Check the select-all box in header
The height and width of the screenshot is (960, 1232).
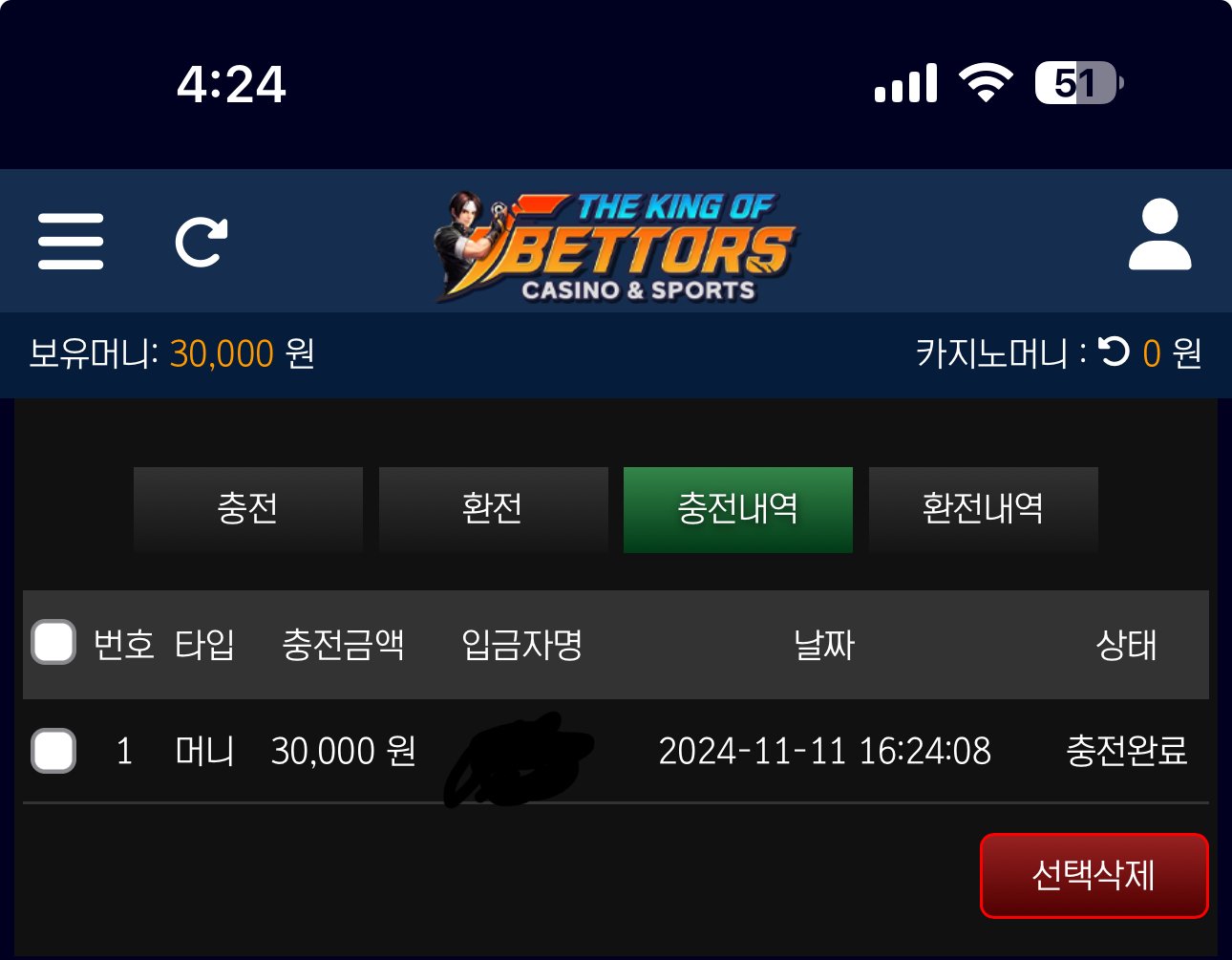pyautogui.click(x=53, y=642)
